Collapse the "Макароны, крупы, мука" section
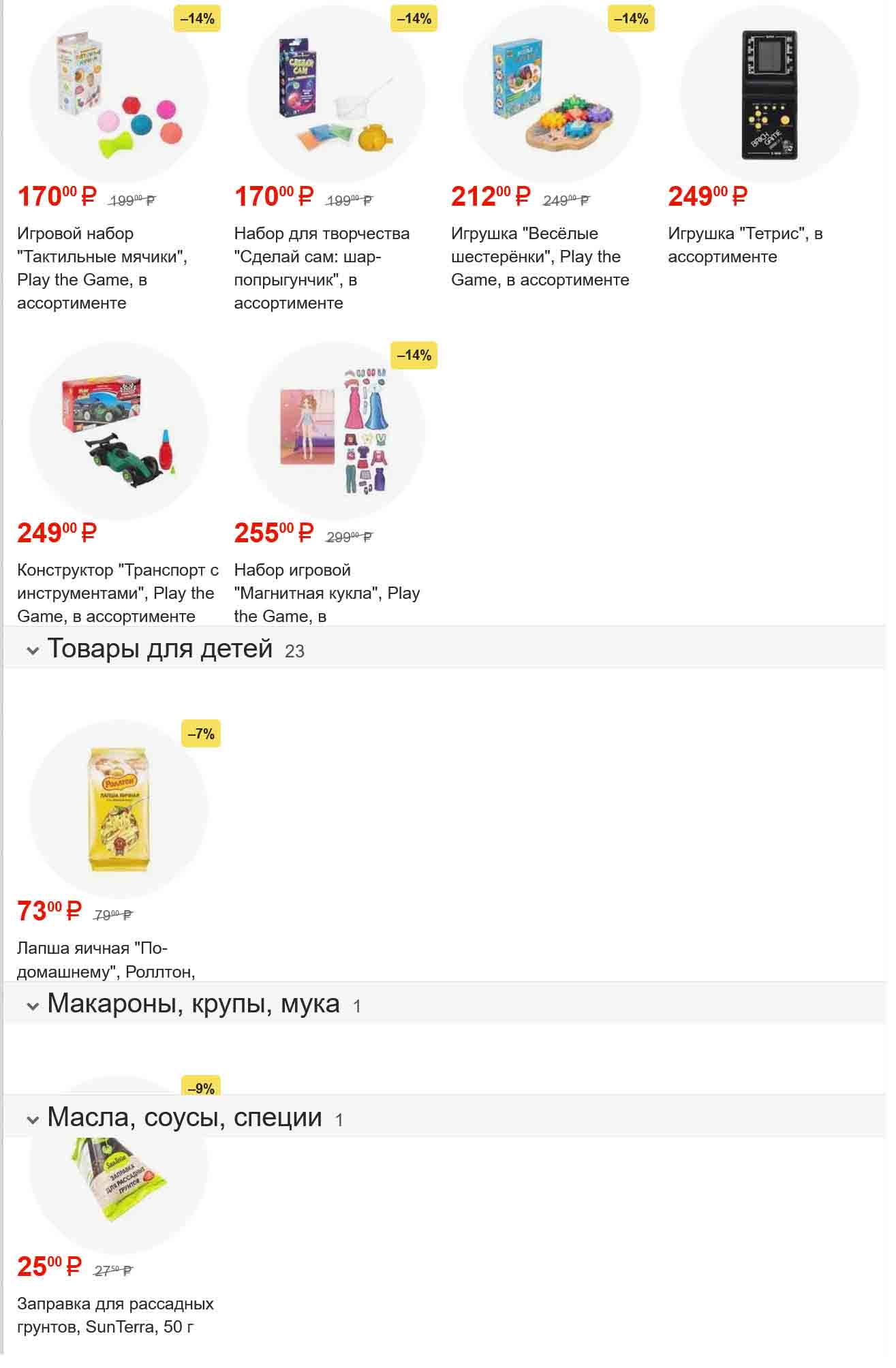Image resolution: width=896 pixels, height=1368 pixels. (x=33, y=1006)
